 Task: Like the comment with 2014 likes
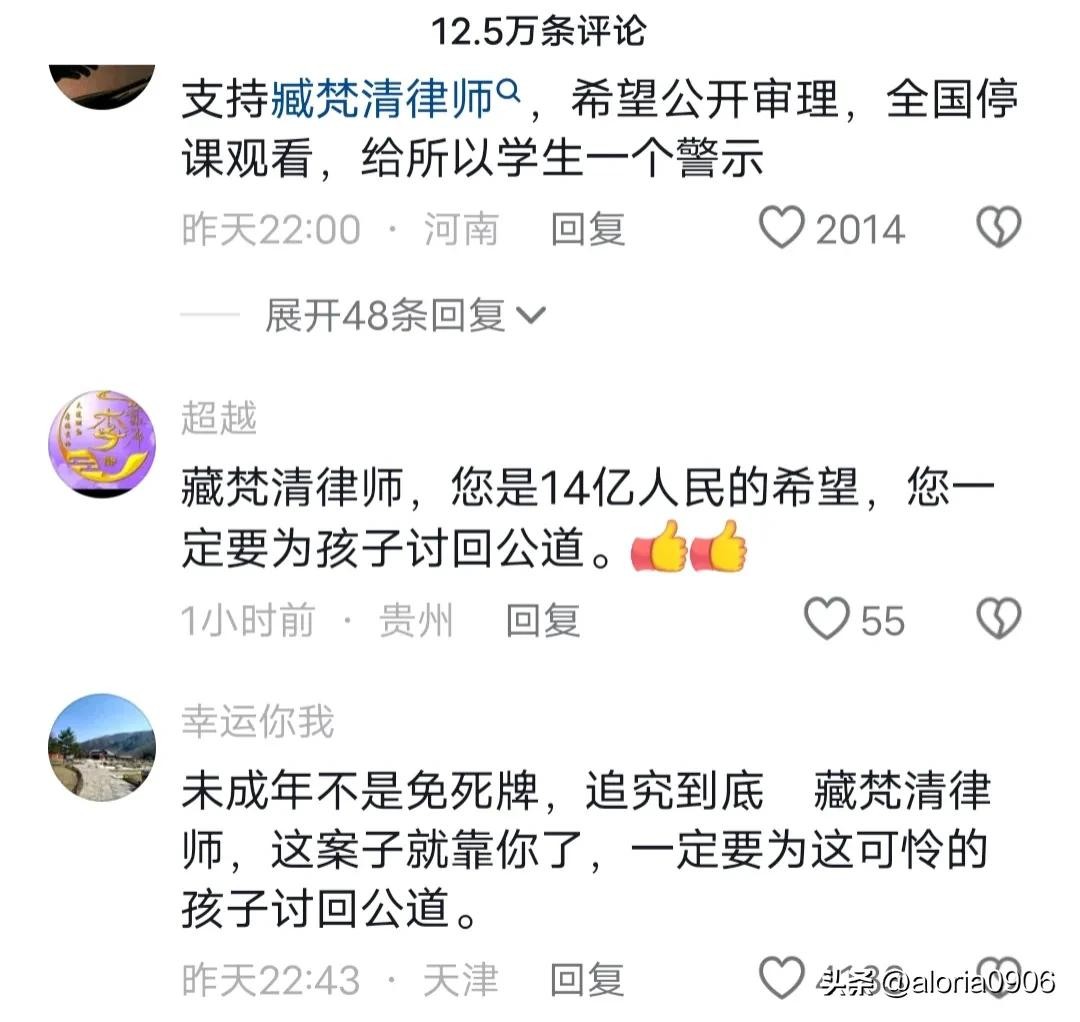point(782,229)
